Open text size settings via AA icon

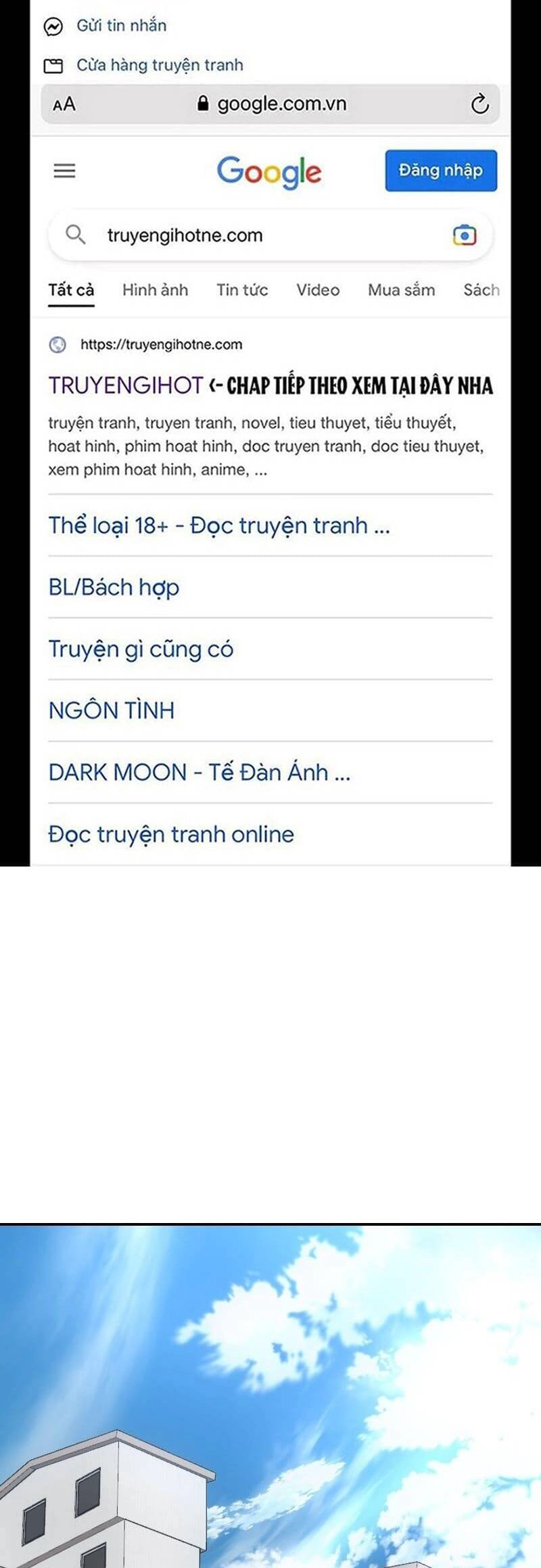coord(61,103)
